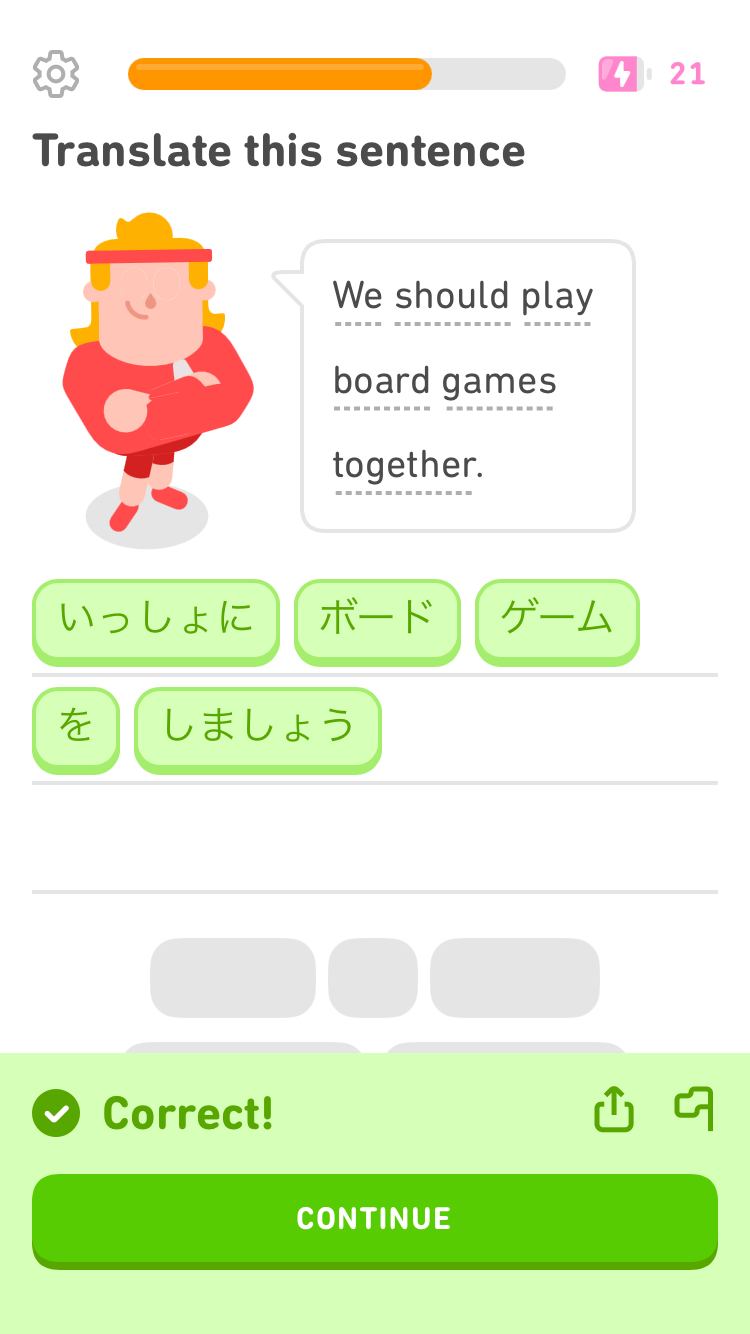Image resolution: width=750 pixels, height=1334 pixels.
Task: Tap the を particle tile
Action: 76,727
